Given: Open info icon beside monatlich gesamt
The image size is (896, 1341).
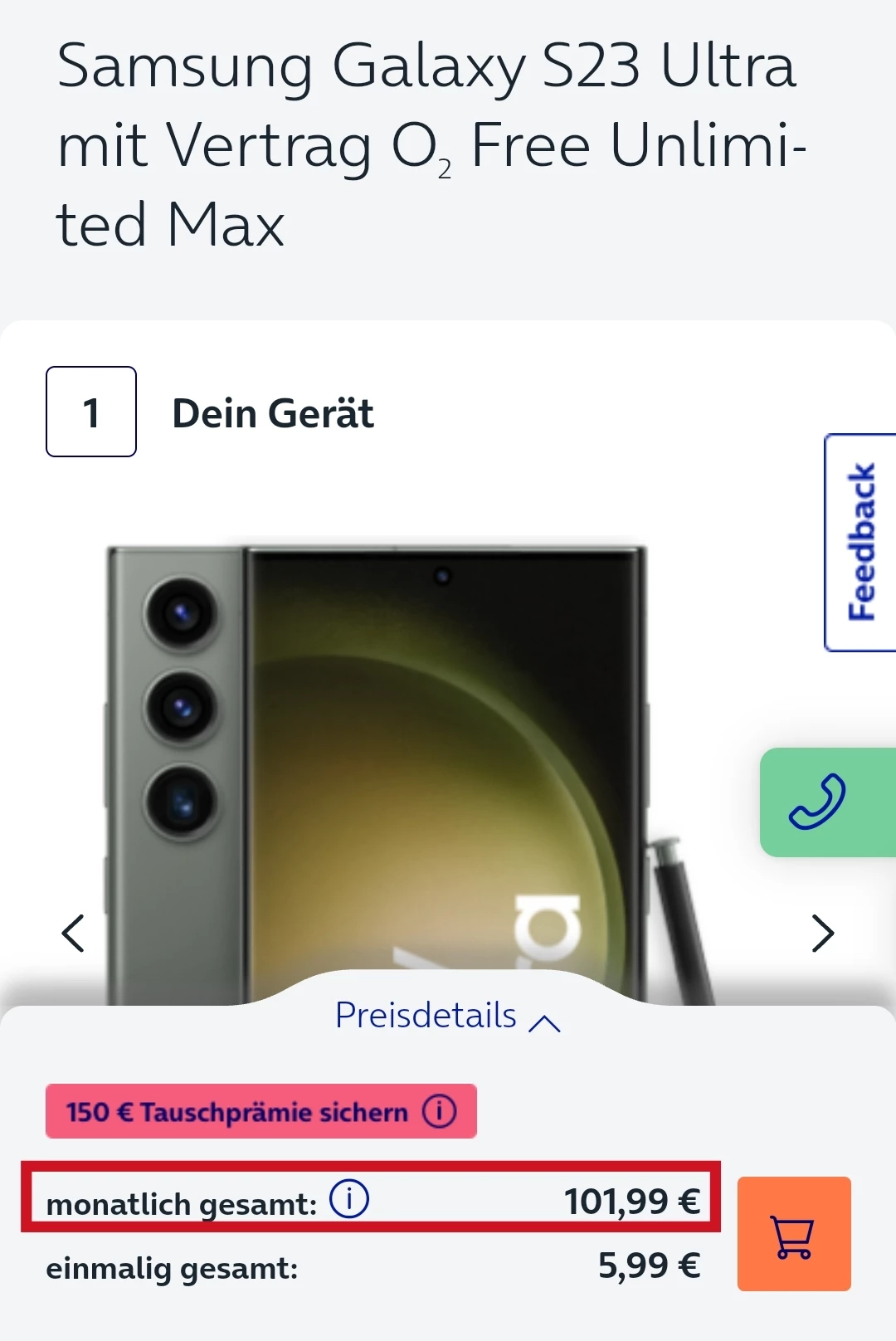Looking at the screenshot, I should (x=349, y=1200).
